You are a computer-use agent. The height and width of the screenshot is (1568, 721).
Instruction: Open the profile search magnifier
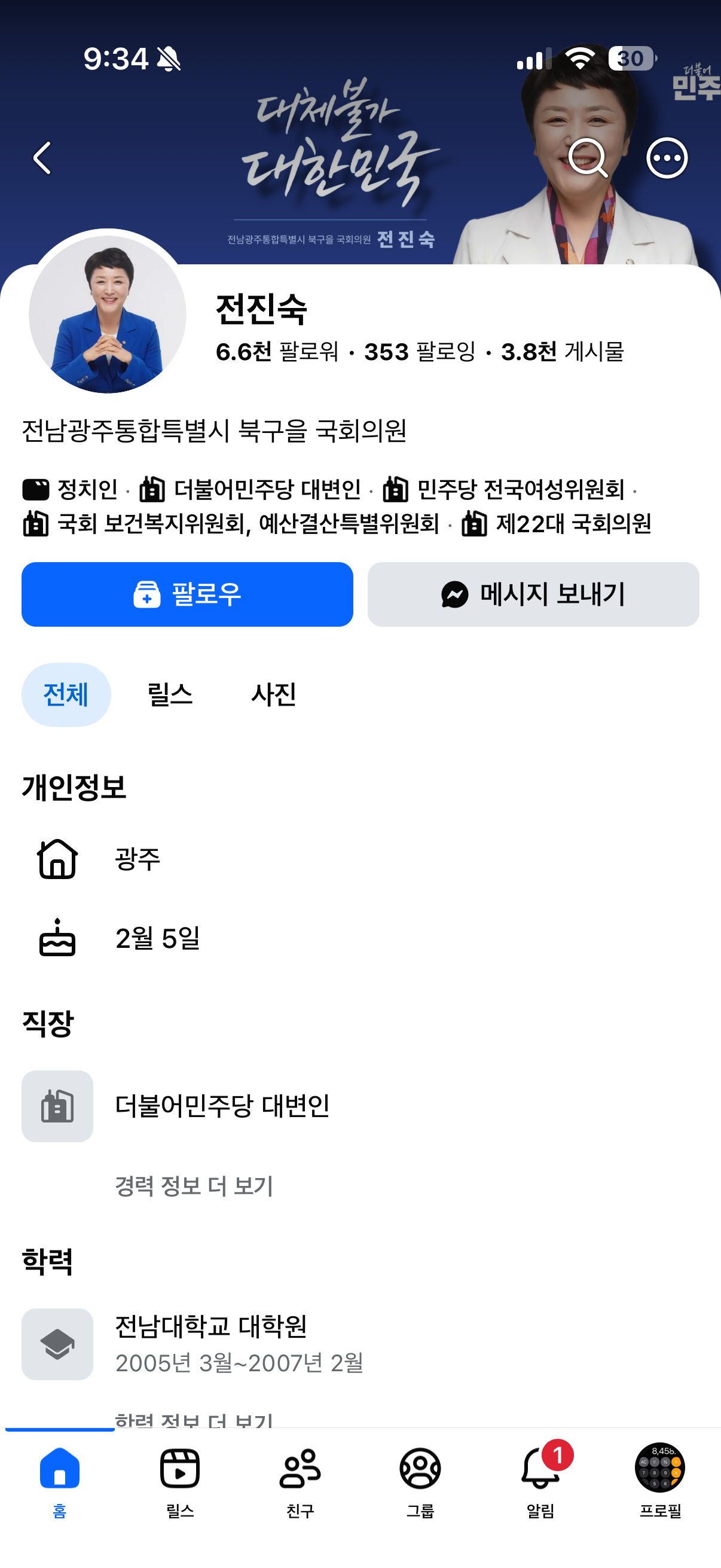[588, 158]
